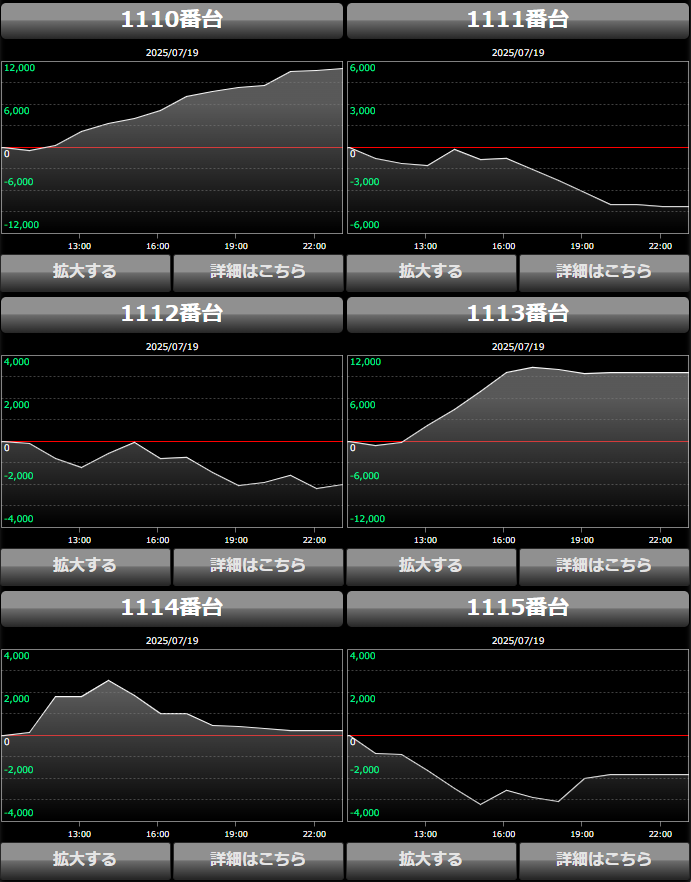The image size is (691, 882).
Task: View 詳細はこちら for machine 1111番台
Action: [604, 271]
